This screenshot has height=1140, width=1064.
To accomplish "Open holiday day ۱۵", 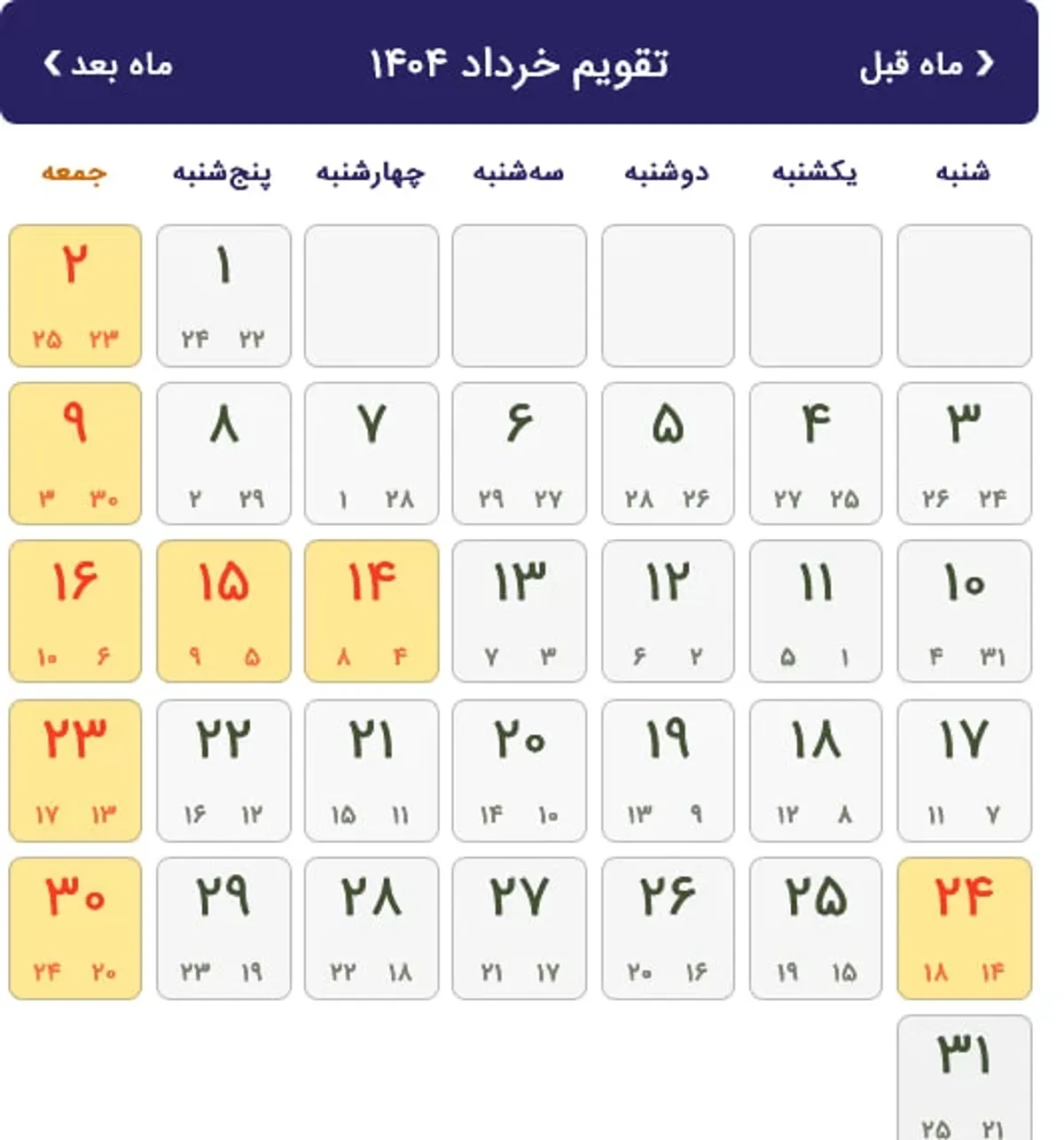I will coord(223,611).
